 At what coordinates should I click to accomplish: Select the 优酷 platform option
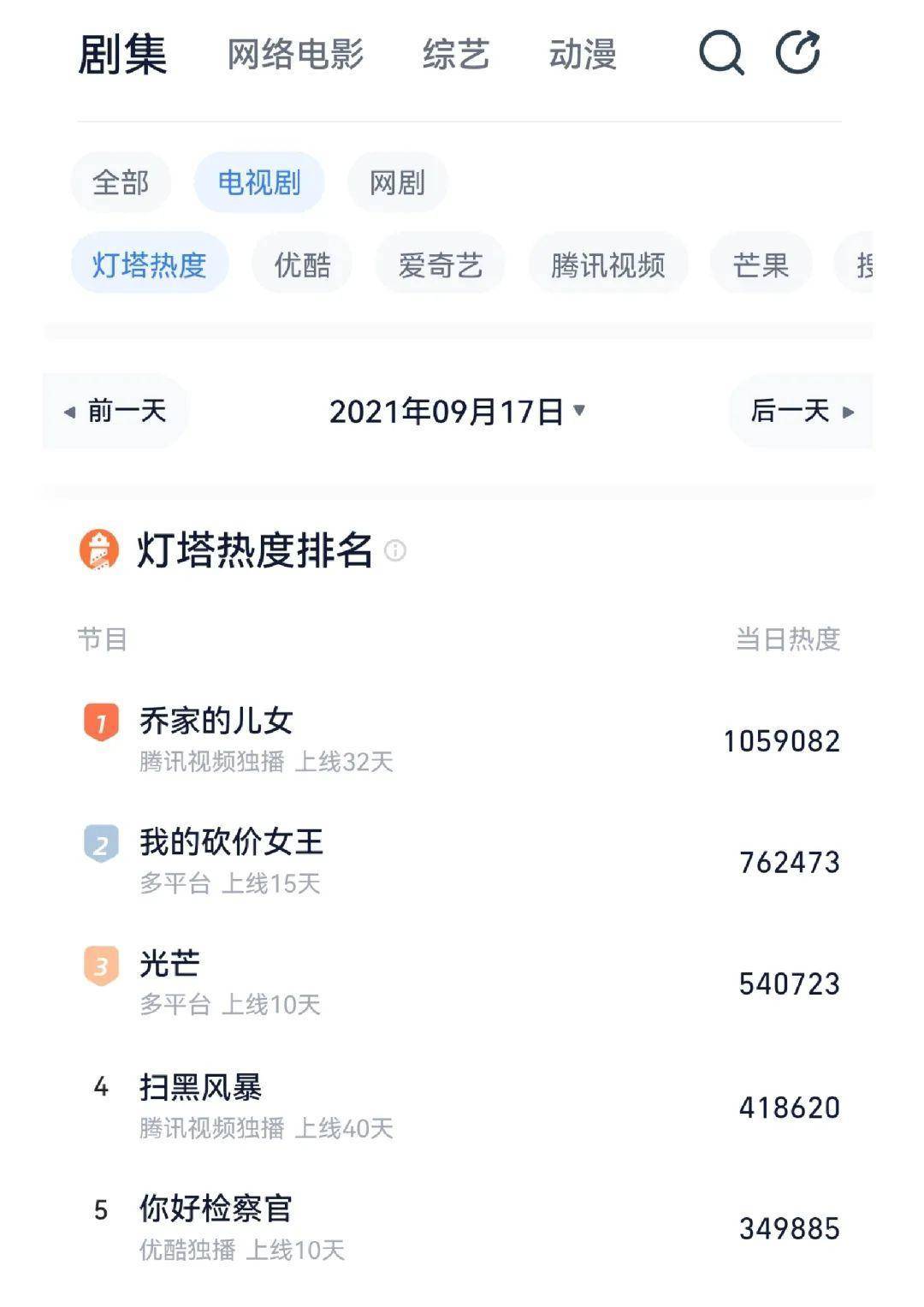(x=301, y=264)
